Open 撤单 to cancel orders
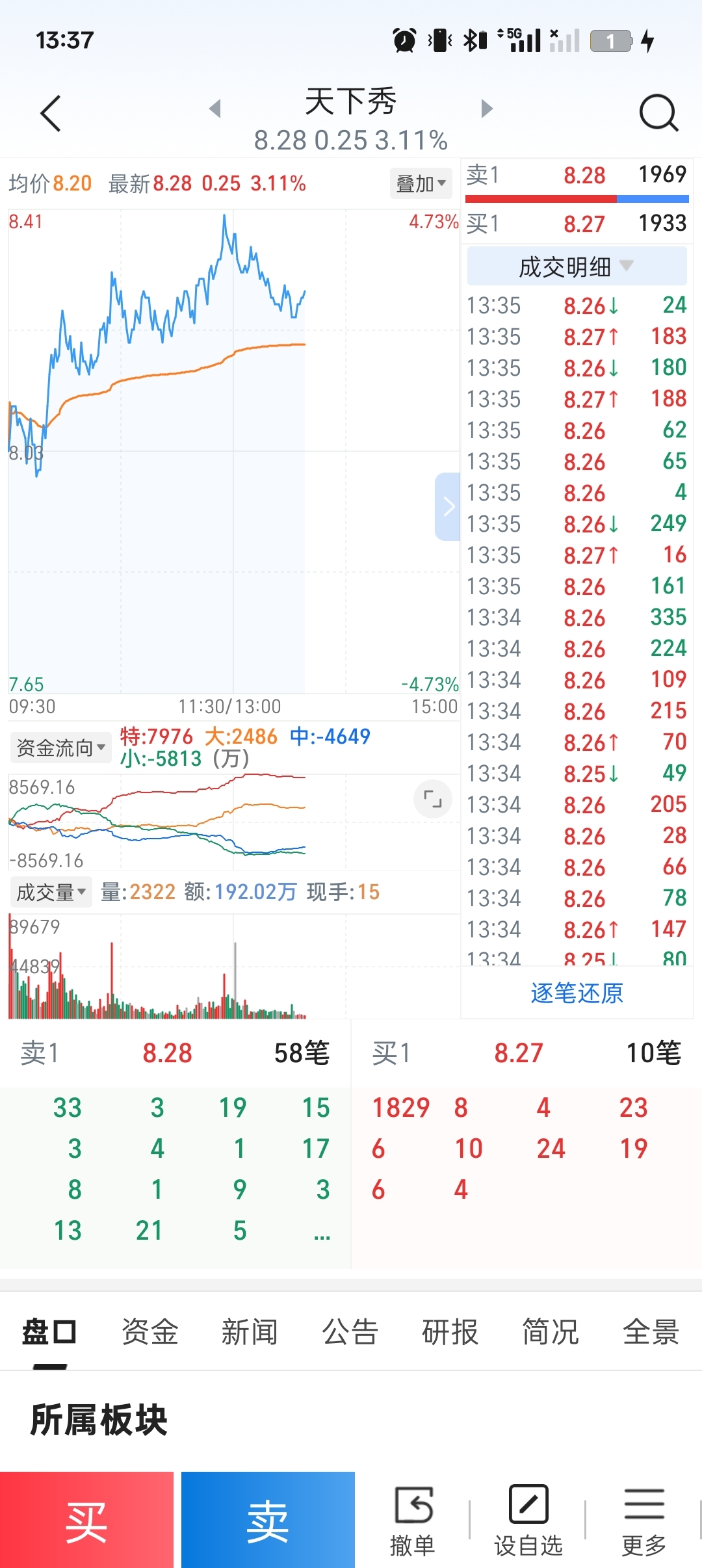Screen dimensions: 702x1568 [413, 1520]
